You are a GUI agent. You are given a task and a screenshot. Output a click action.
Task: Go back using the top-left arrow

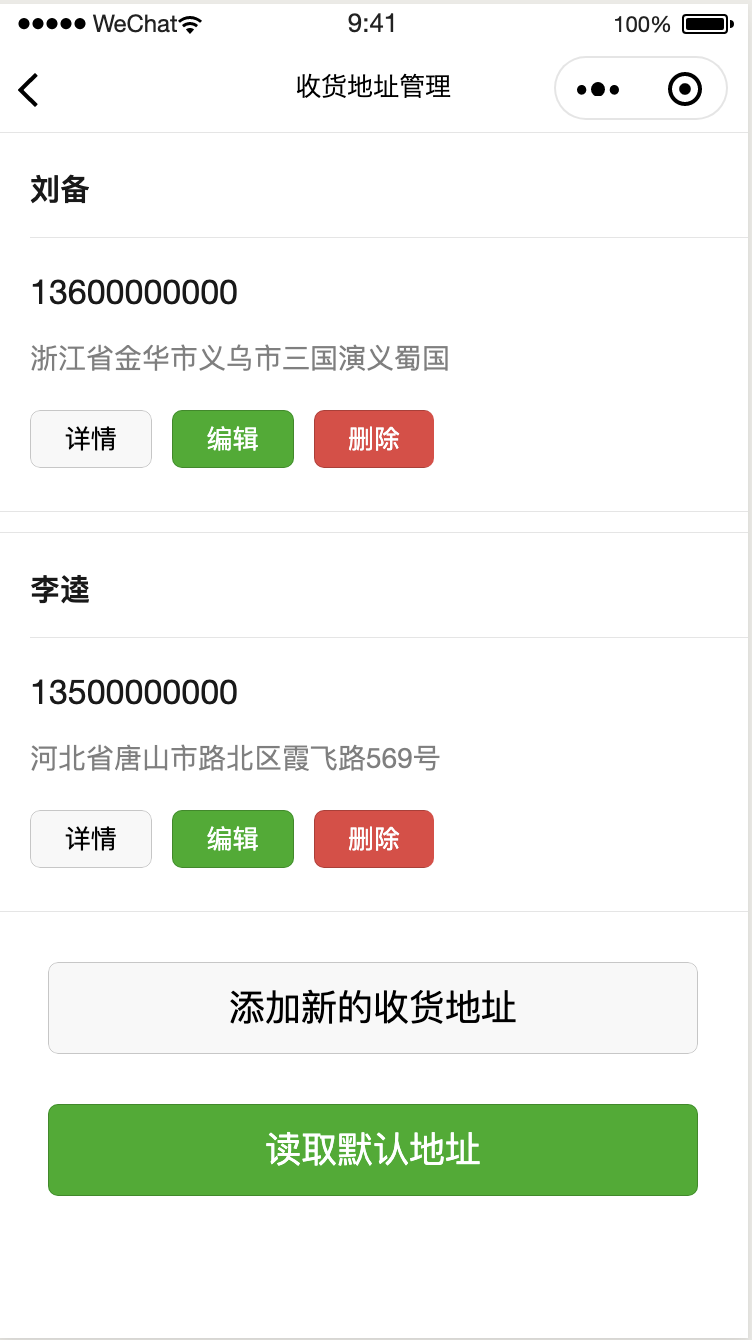point(29,89)
